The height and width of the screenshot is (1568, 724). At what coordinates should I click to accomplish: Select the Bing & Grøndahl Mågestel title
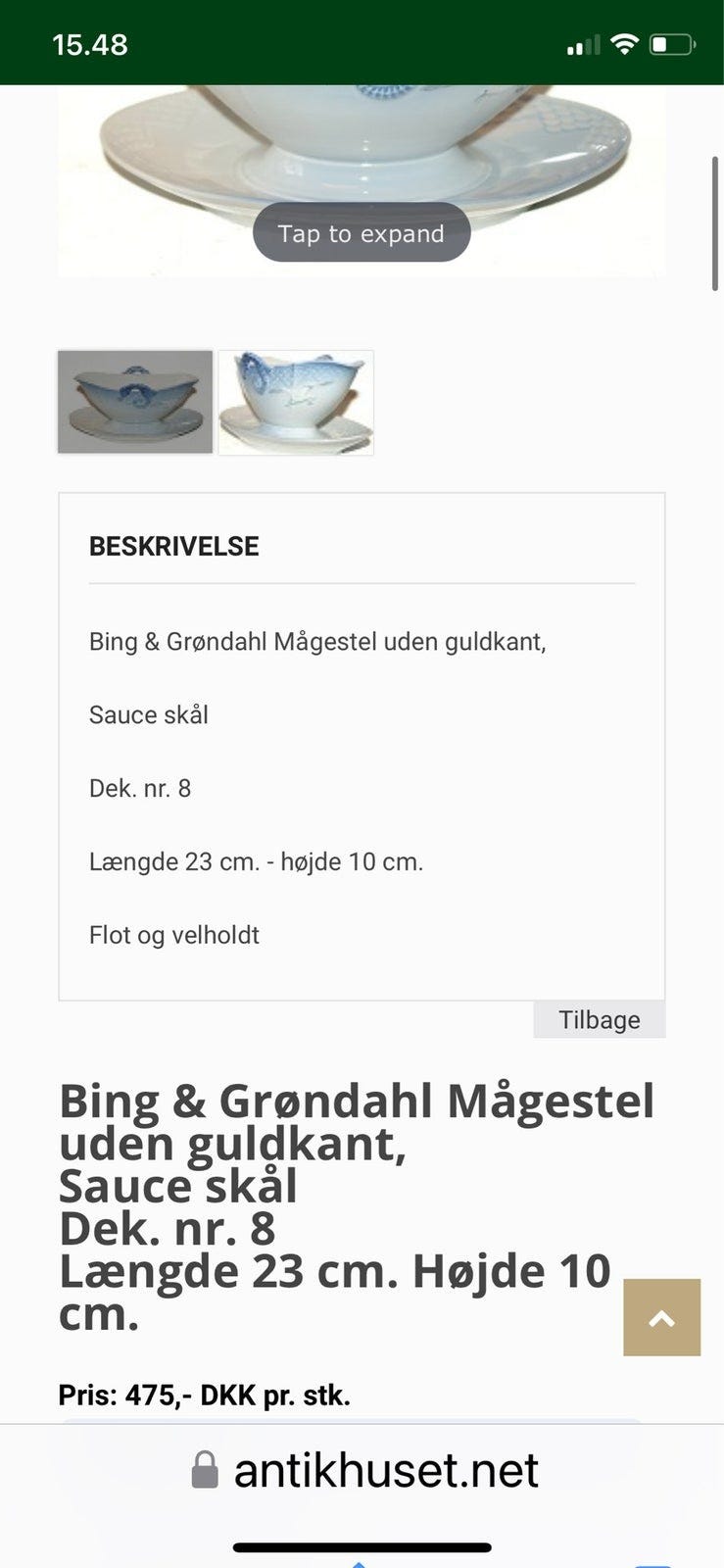(357, 1101)
